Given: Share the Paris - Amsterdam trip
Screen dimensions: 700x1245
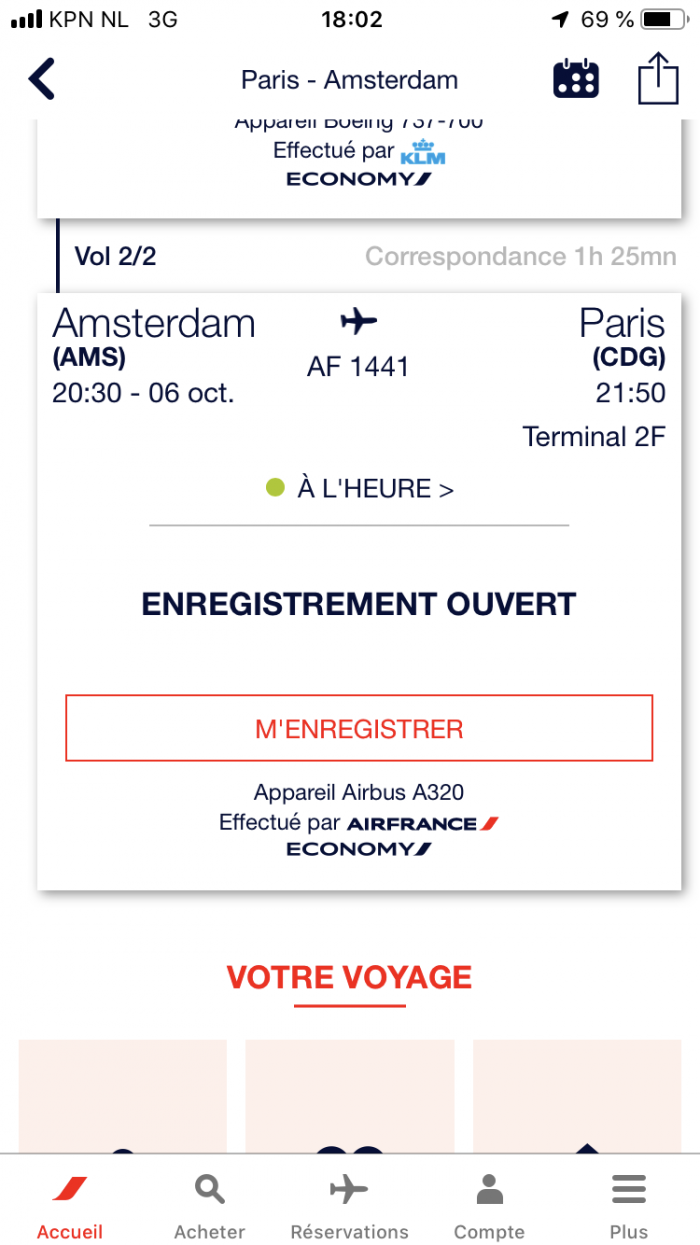Looking at the screenshot, I should tap(657, 79).
